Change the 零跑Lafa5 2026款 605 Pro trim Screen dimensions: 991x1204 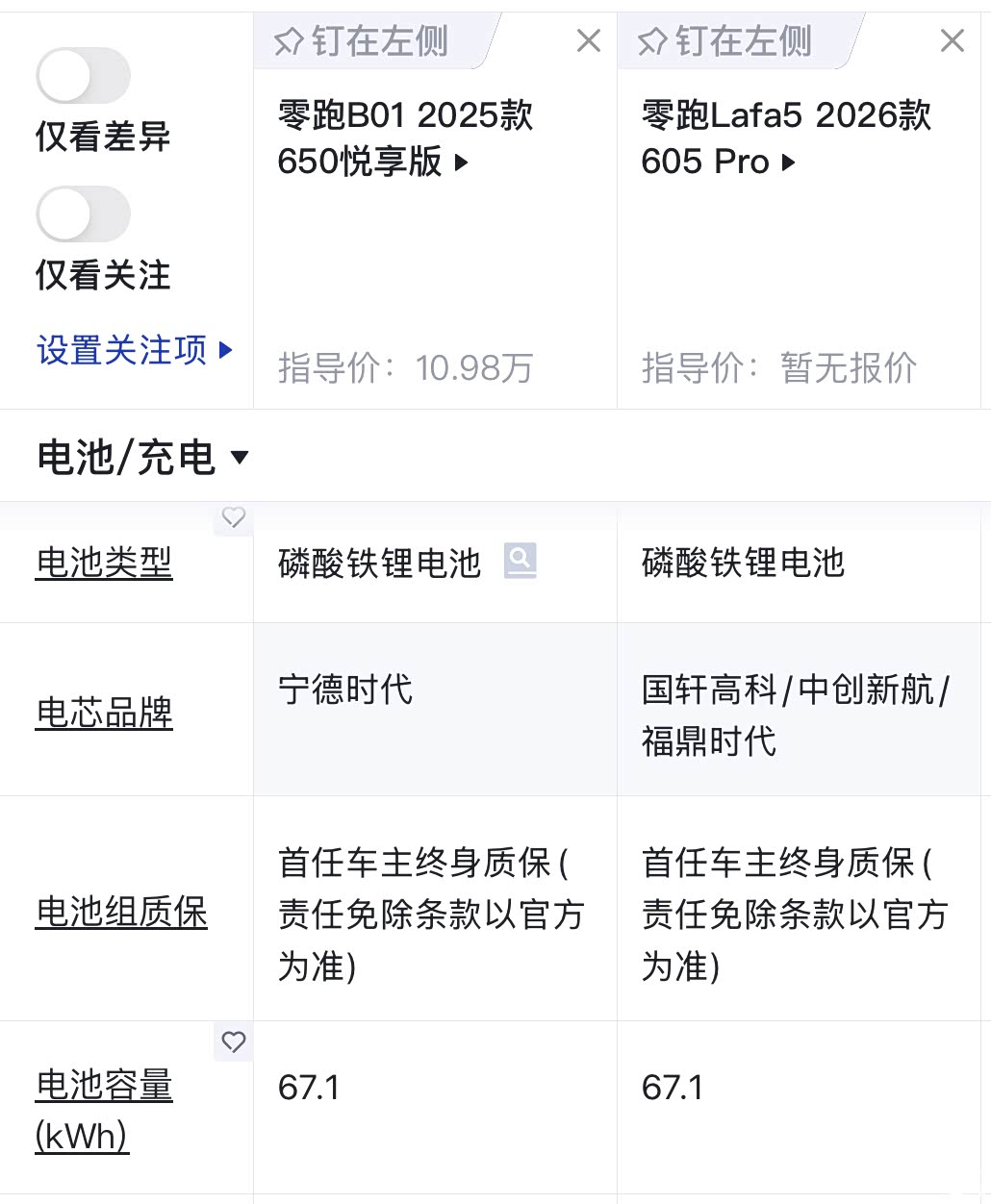coord(785,138)
